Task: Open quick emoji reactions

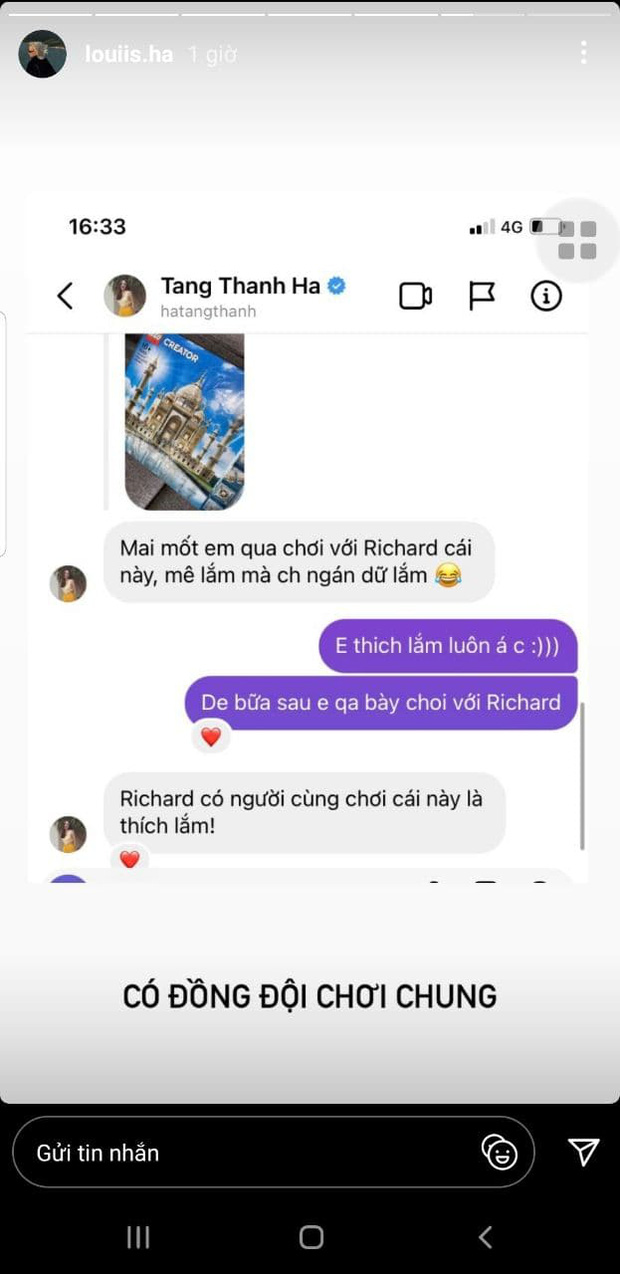Action: click(x=499, y=1152)
